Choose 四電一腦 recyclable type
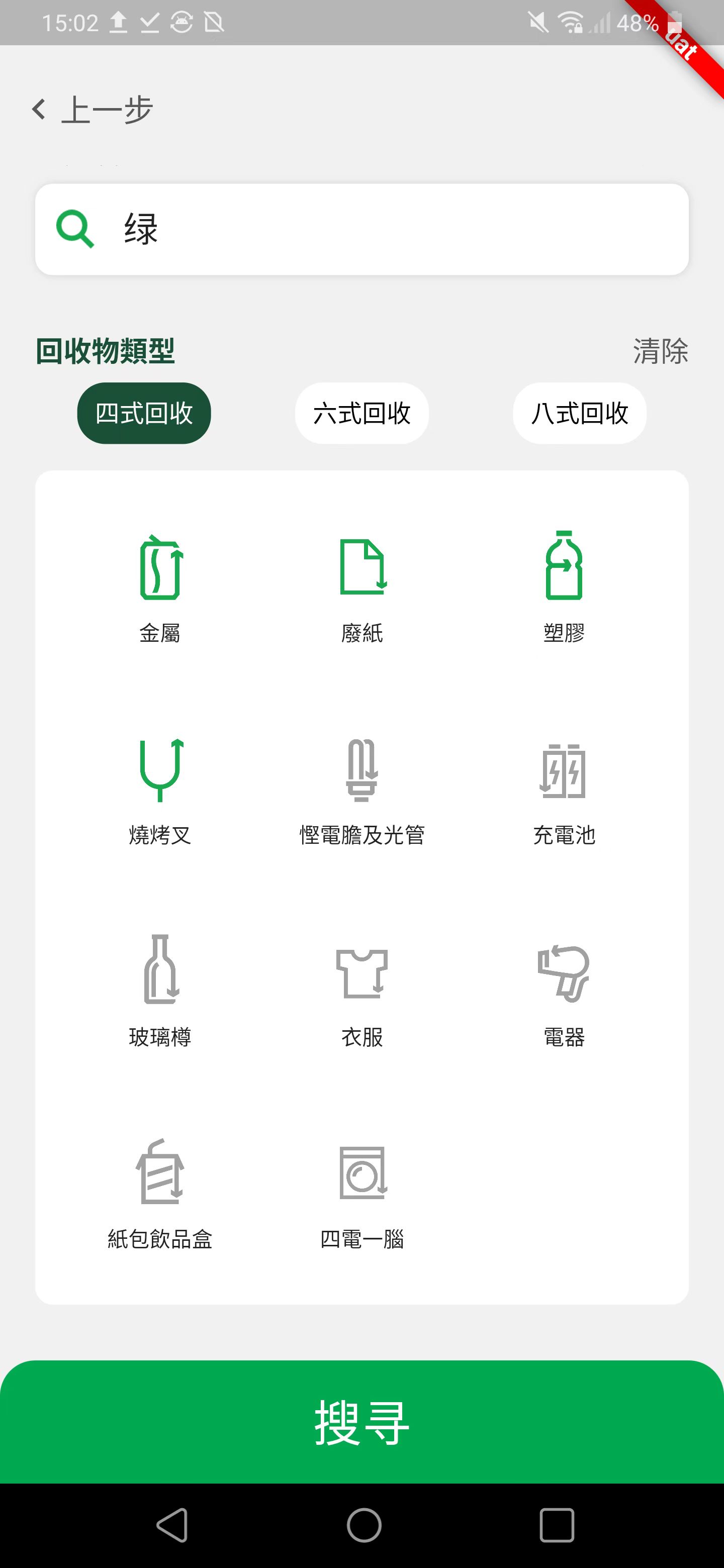The image size is (724, 1568). click(x=363, y=1193)
